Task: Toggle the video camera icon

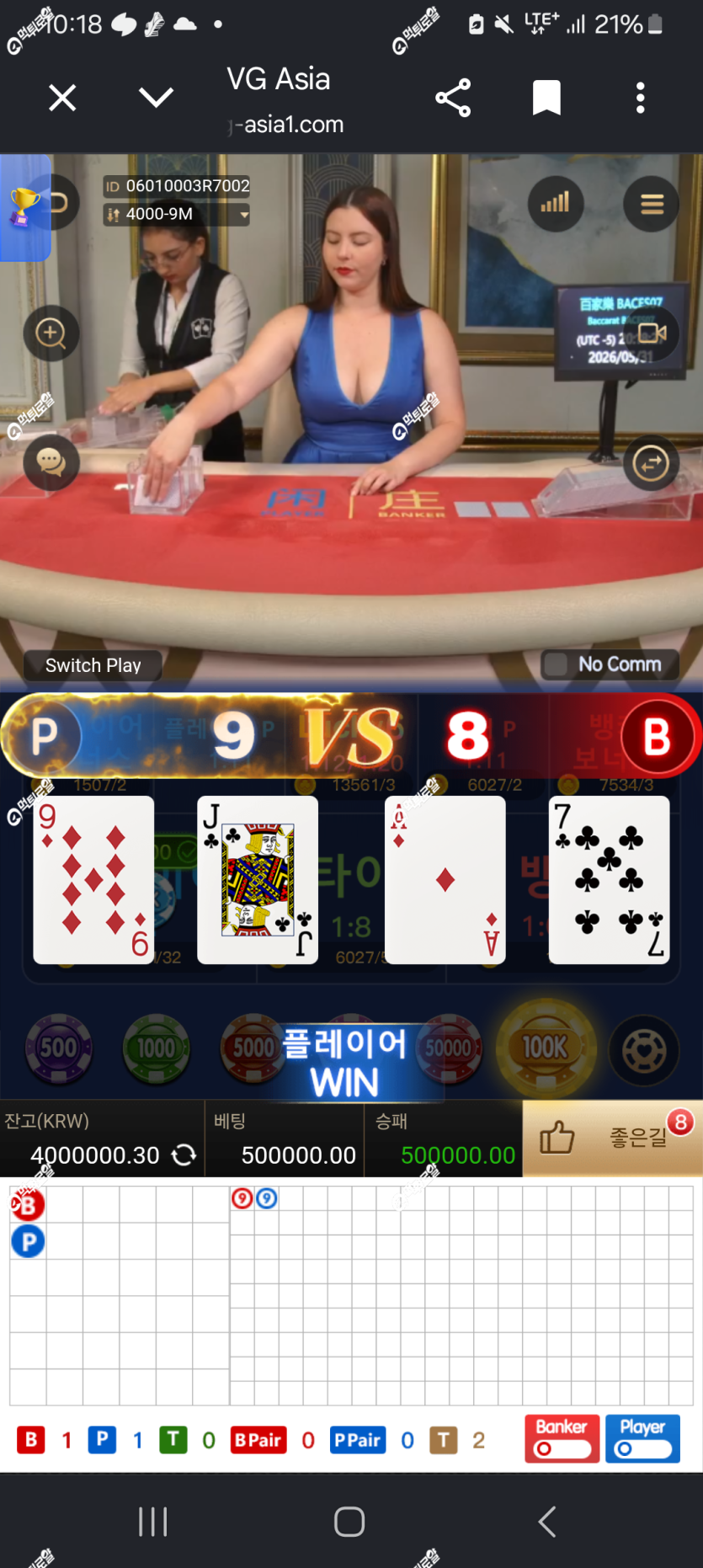Action: 652,333
